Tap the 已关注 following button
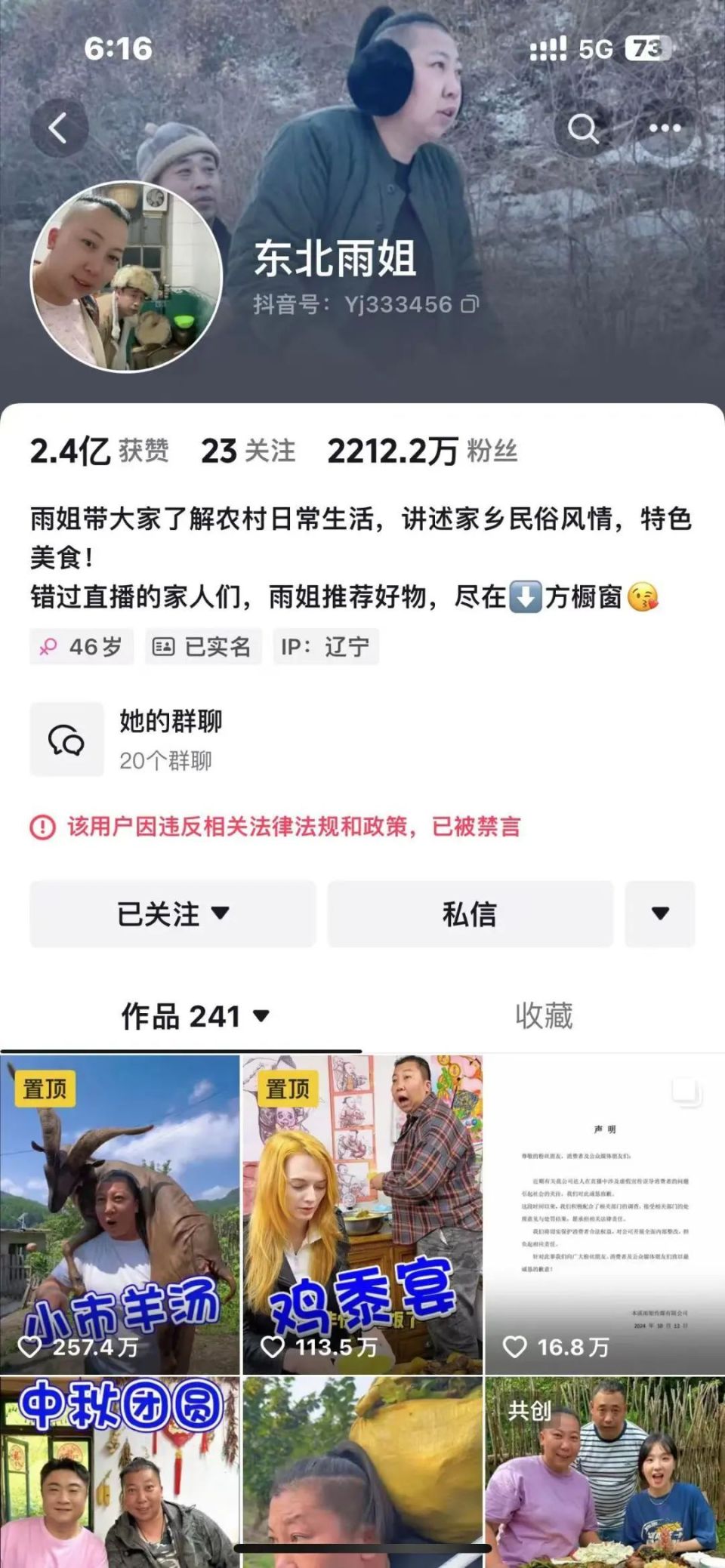The height and width of the screenshot is (1568, 725). tap(172, 913)
